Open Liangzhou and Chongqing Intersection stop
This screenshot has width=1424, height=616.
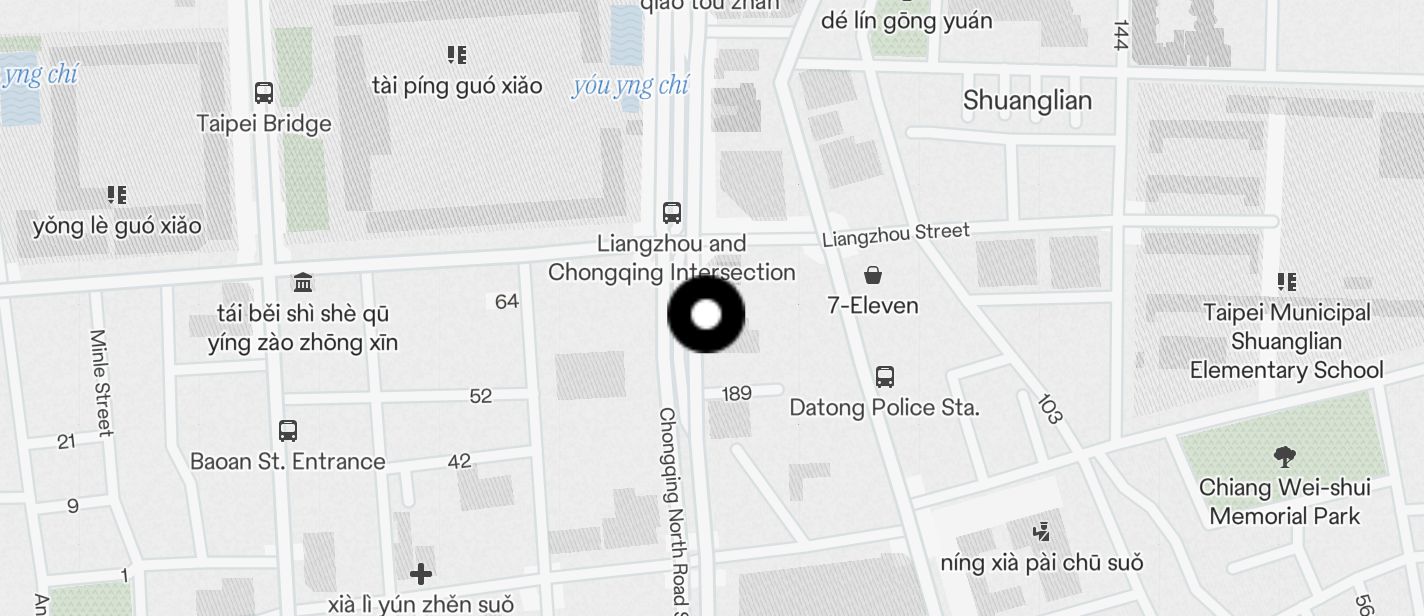672,214
